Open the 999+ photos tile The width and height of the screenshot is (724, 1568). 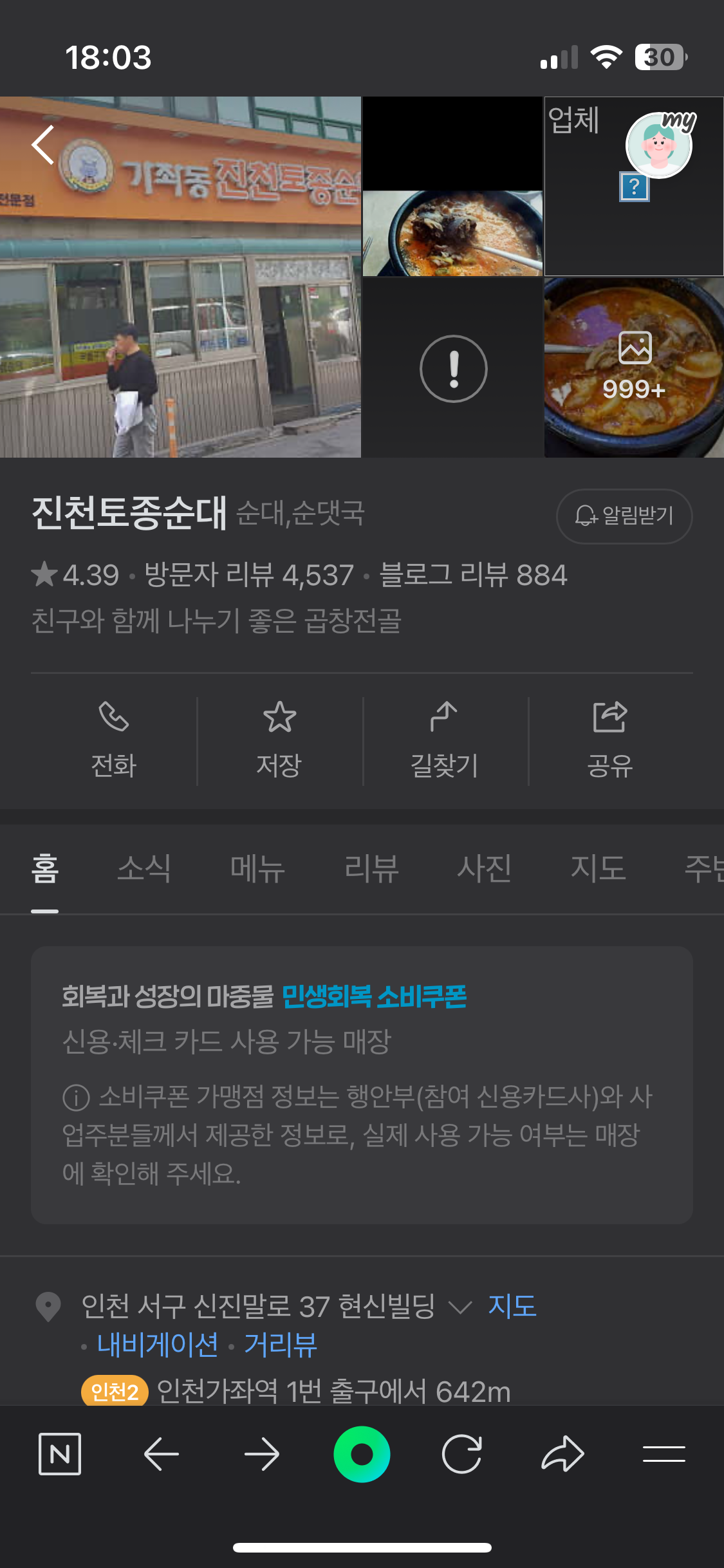pyautogui.click(x=634, y=368)
